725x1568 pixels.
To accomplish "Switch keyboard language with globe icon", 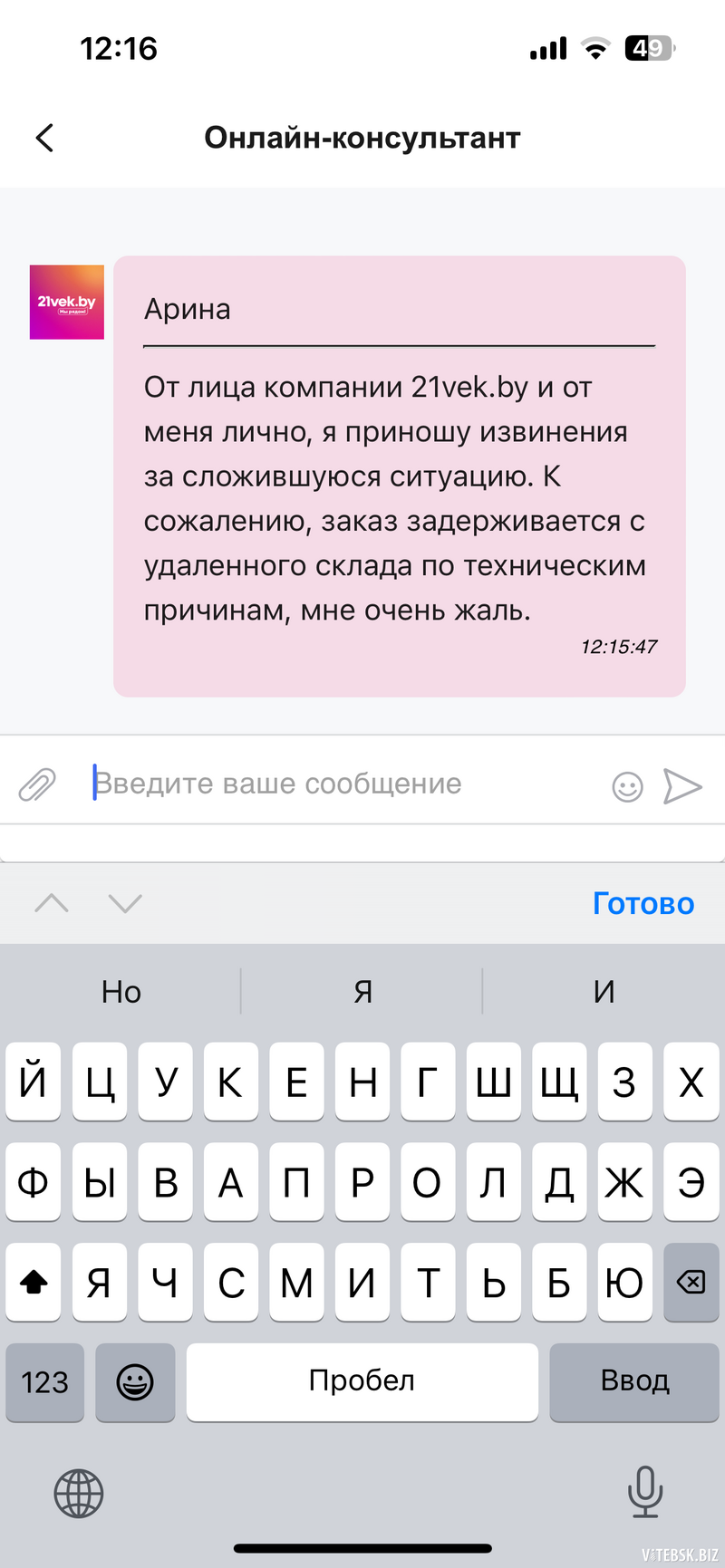I will pyautogui.click(x=79, y=1493).
